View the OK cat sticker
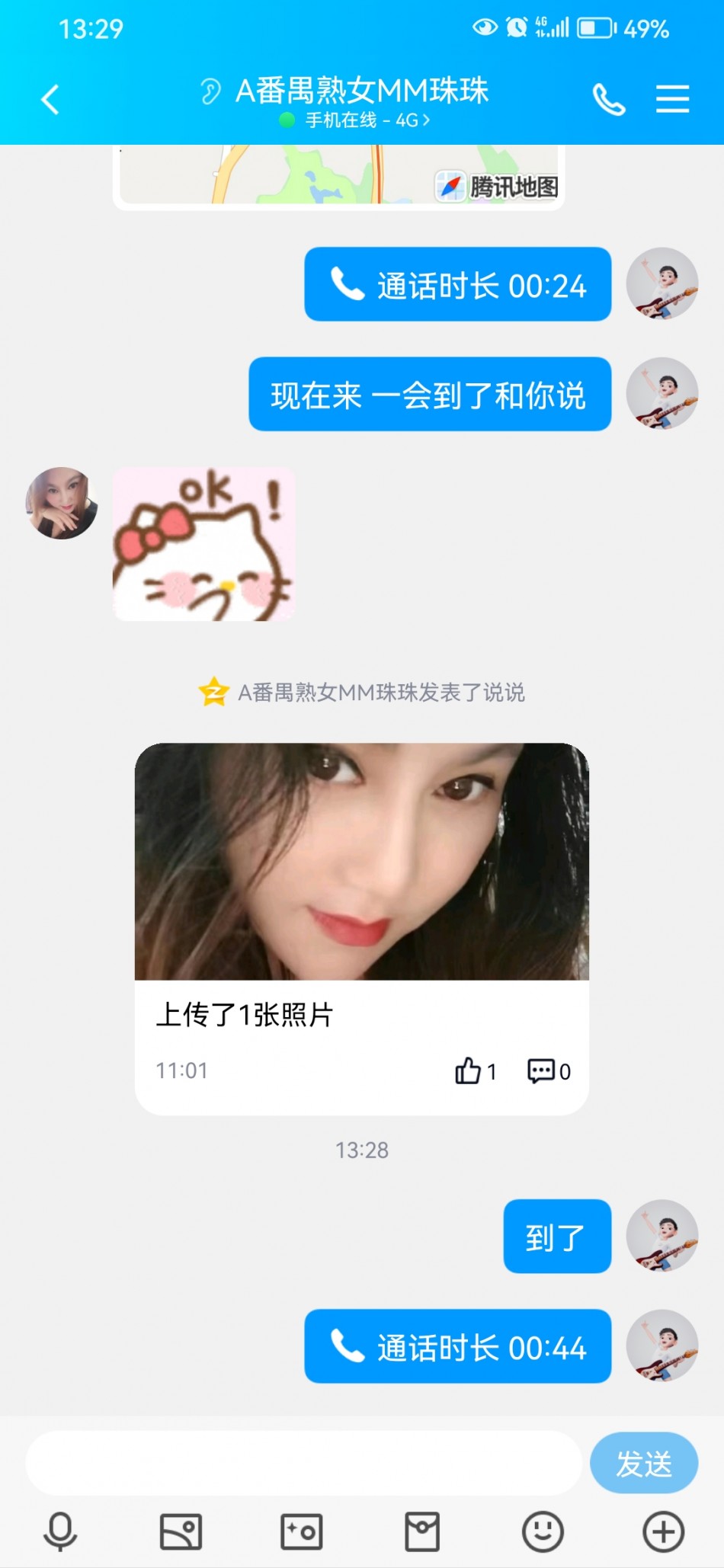Image resolution: width=724 pixels, height=1568 pixels. coord(204,544)
